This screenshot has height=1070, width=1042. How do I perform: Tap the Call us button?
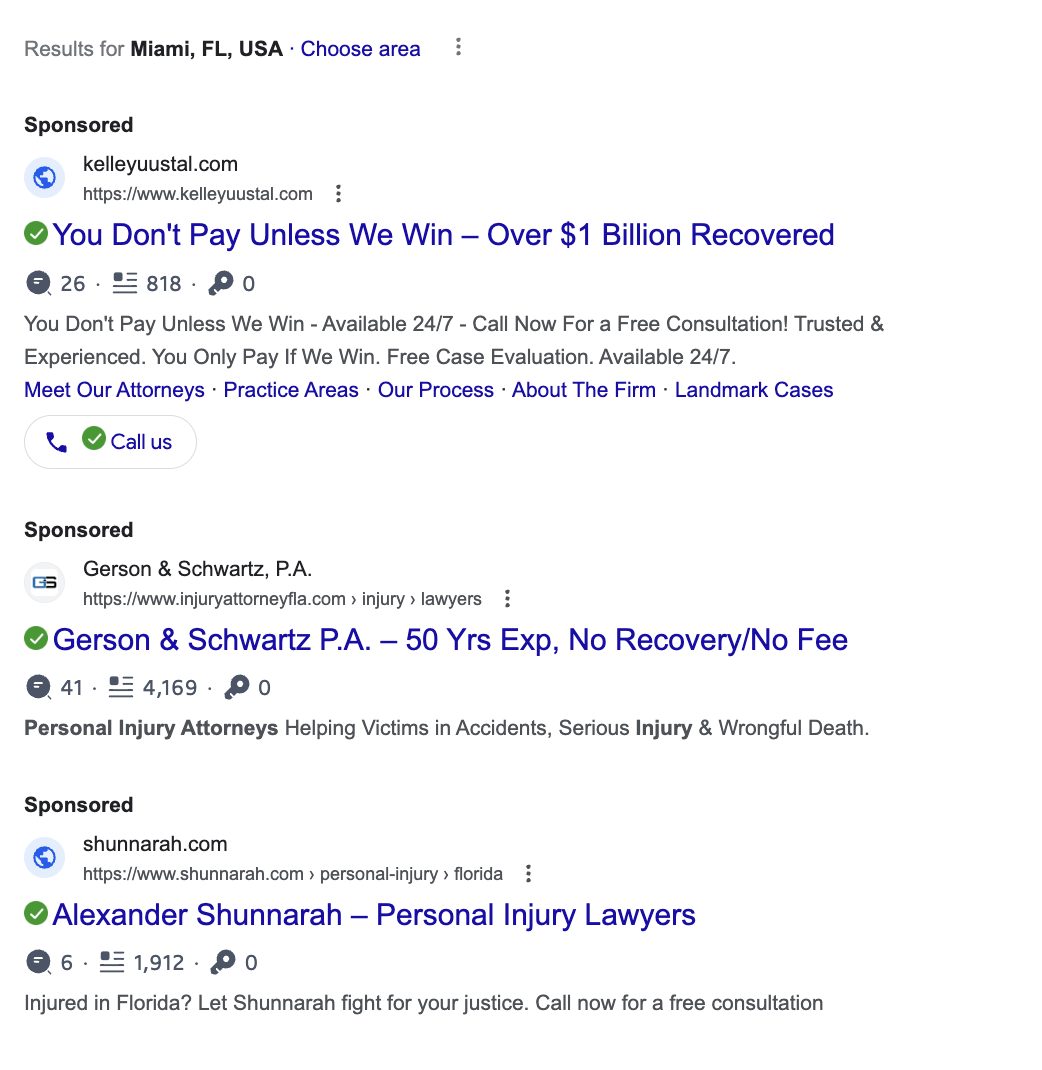tap(111, 442)
